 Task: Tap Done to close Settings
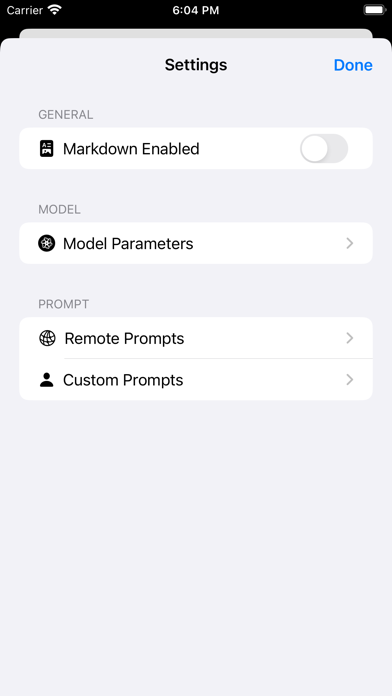coord(353,65)
